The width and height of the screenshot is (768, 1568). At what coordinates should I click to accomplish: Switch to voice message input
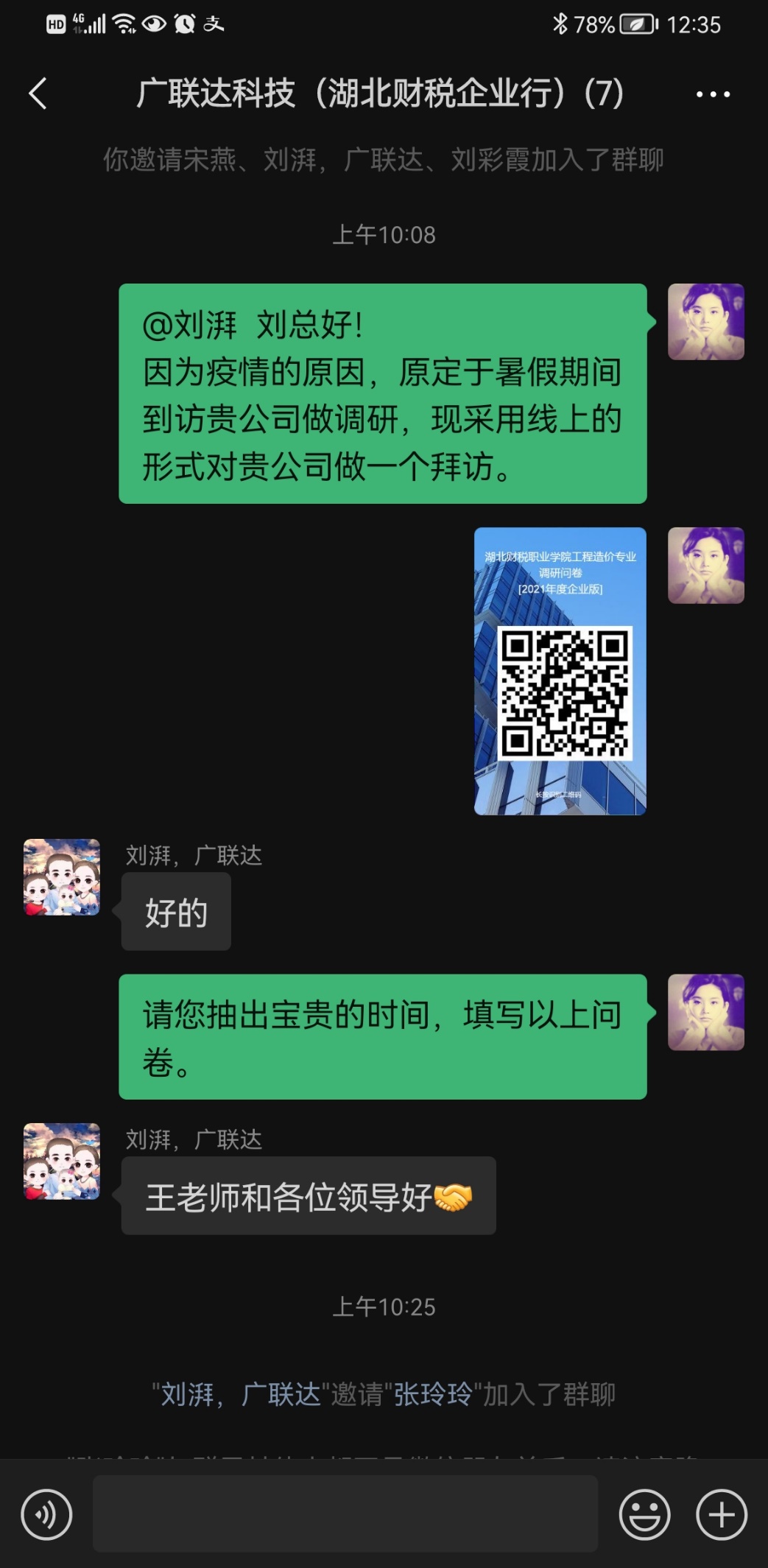pyautogui.click(x=46, y=1514)
